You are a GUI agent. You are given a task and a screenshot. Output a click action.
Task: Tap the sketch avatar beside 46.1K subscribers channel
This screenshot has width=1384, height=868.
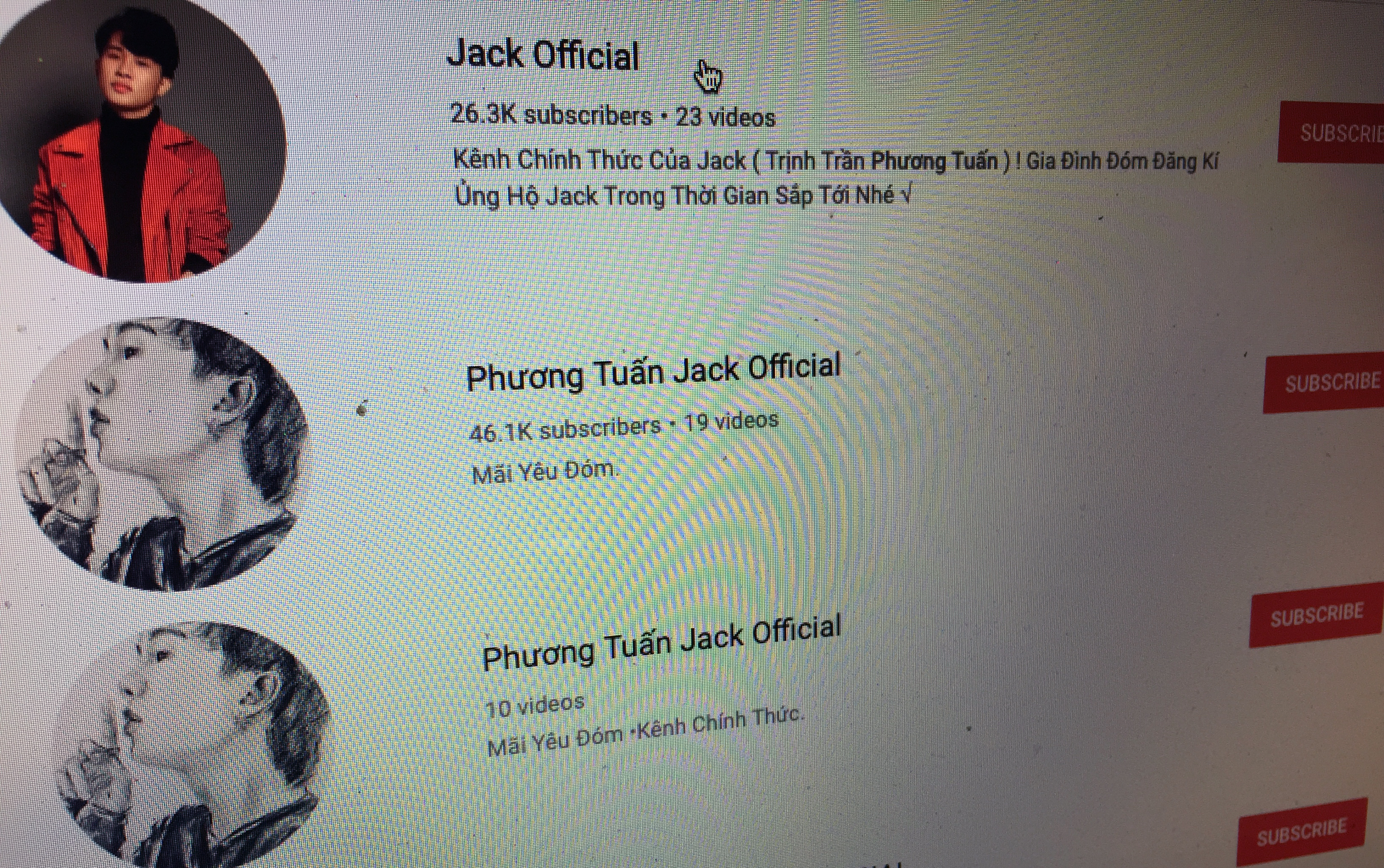click(x=161, y=454)
